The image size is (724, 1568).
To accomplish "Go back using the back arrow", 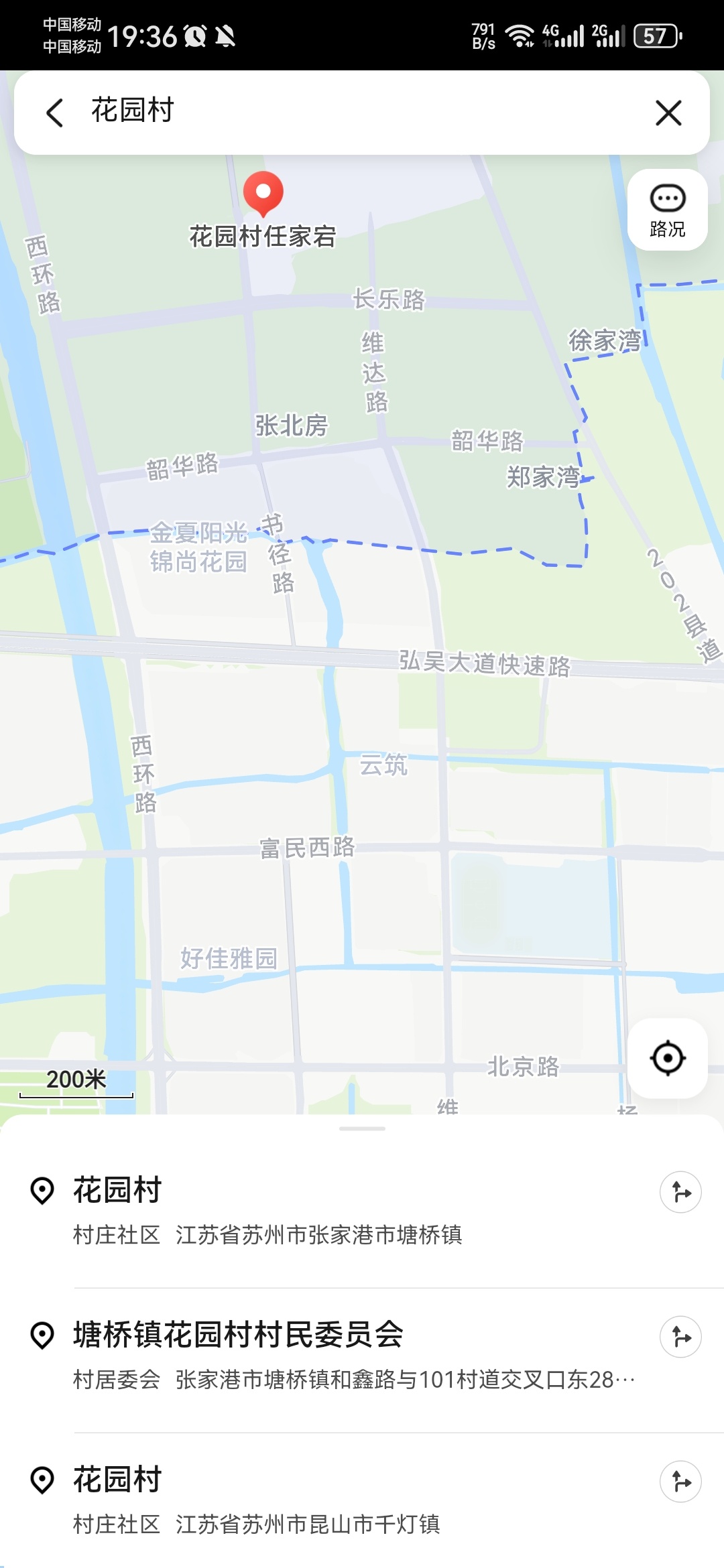I will [x=55, y=113].
